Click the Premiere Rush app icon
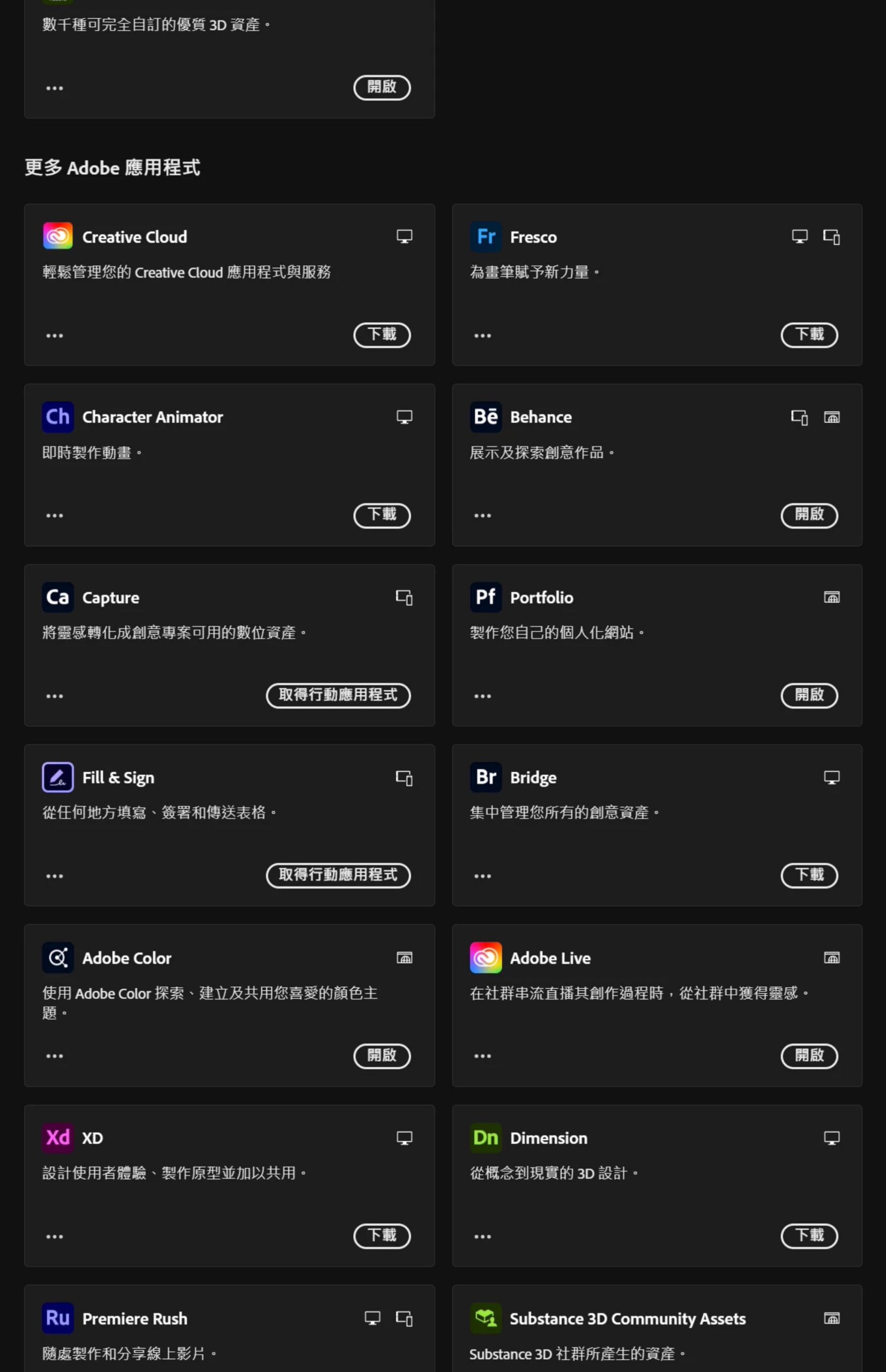Image resolution: width=886 pixels, height=1372 pixels. coord(57,1318)
